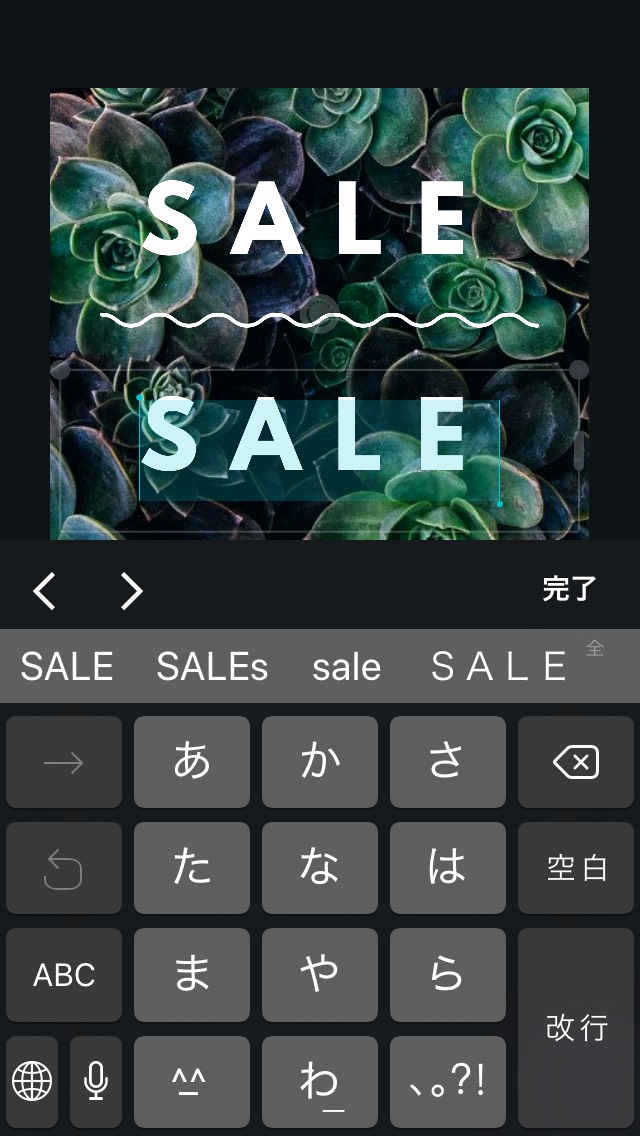Choose the lowercase "sale" suggestion
The image size is (640, 1136).
(346, 667)
